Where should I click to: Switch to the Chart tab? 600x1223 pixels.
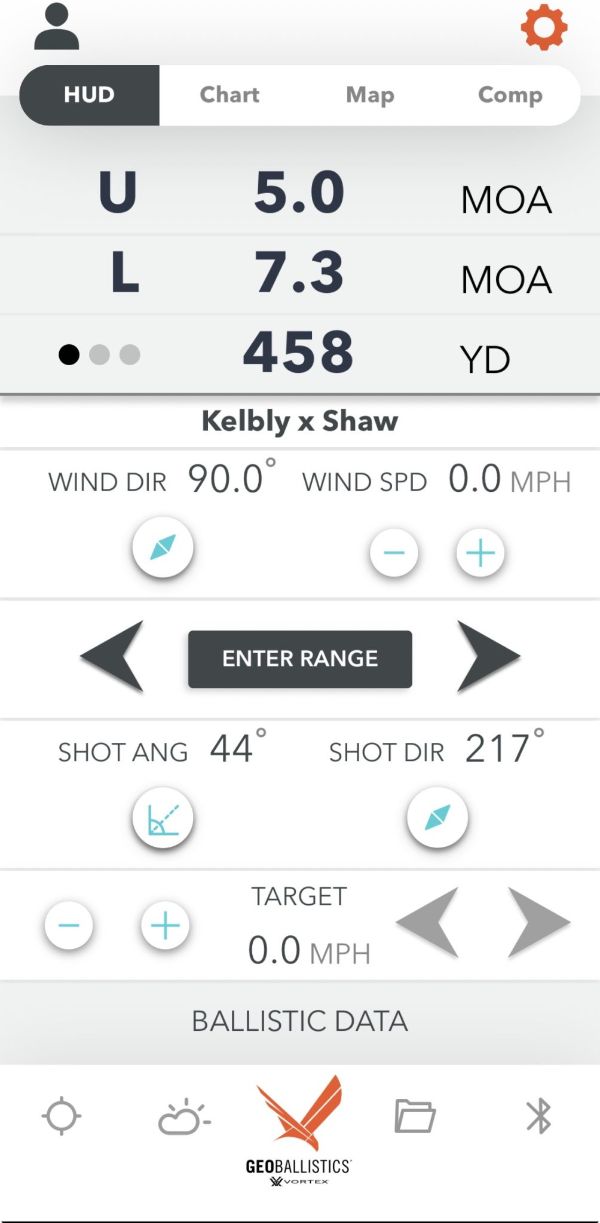(x=229, y=95)
